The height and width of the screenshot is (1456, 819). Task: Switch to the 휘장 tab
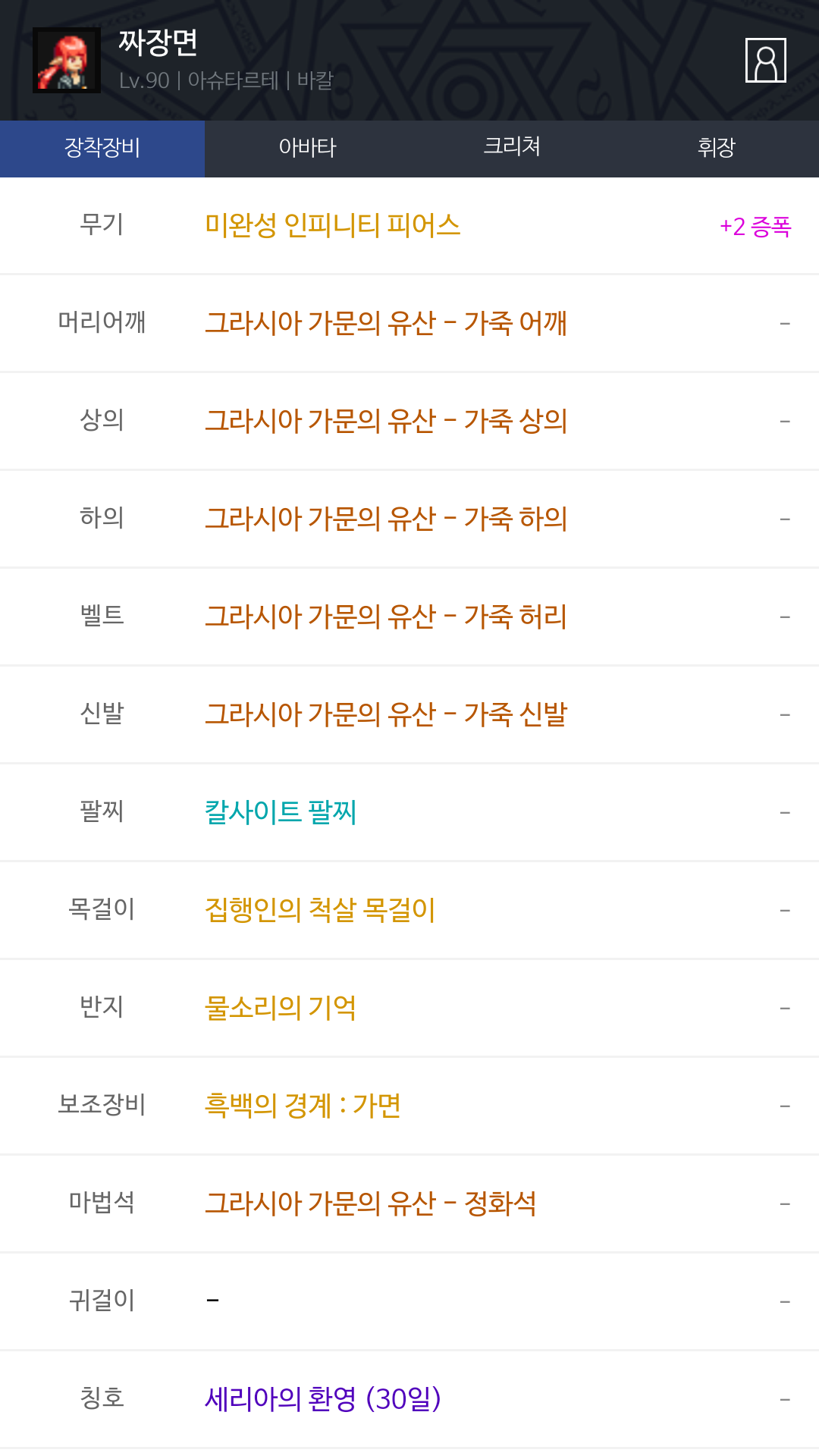(x=716, y=147)
